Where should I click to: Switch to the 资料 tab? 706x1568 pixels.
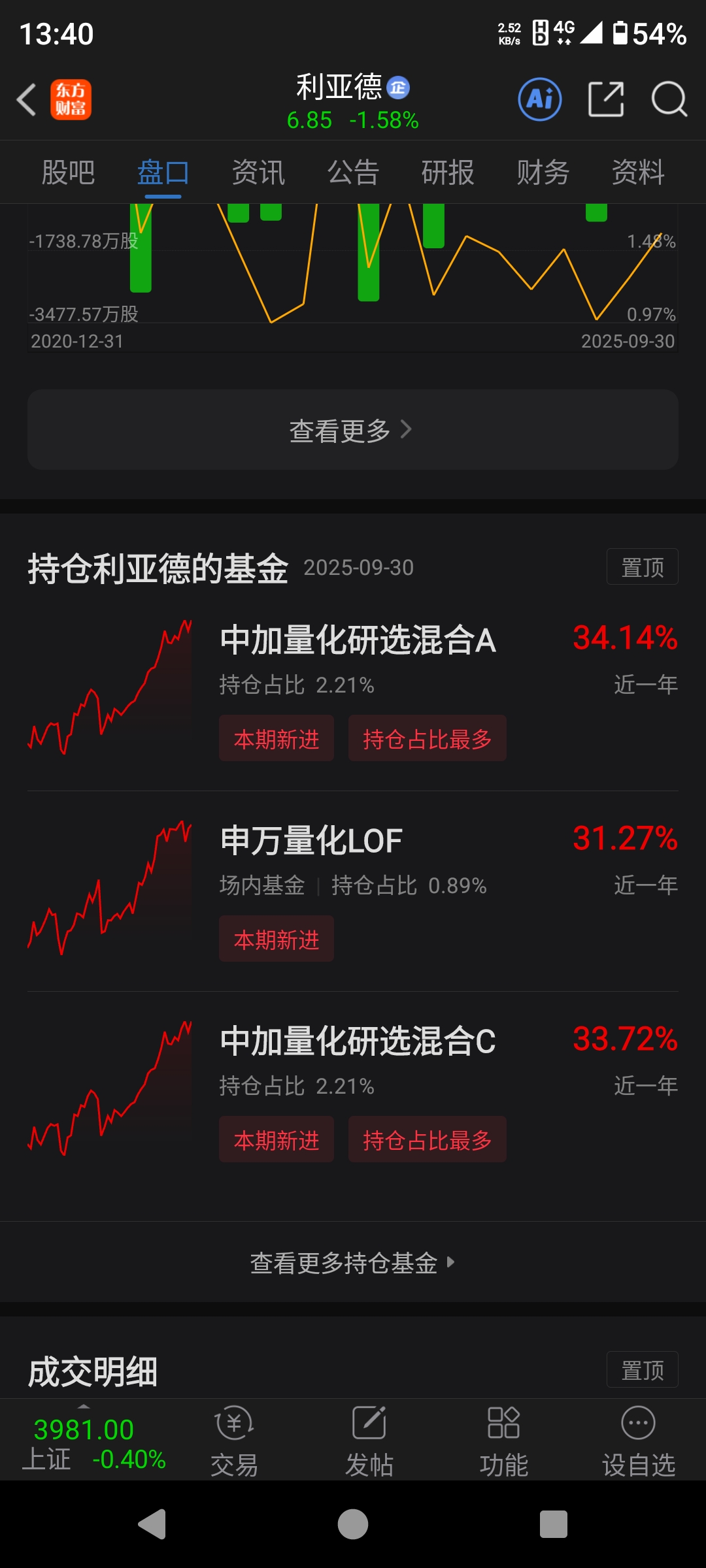pos(638,172)
